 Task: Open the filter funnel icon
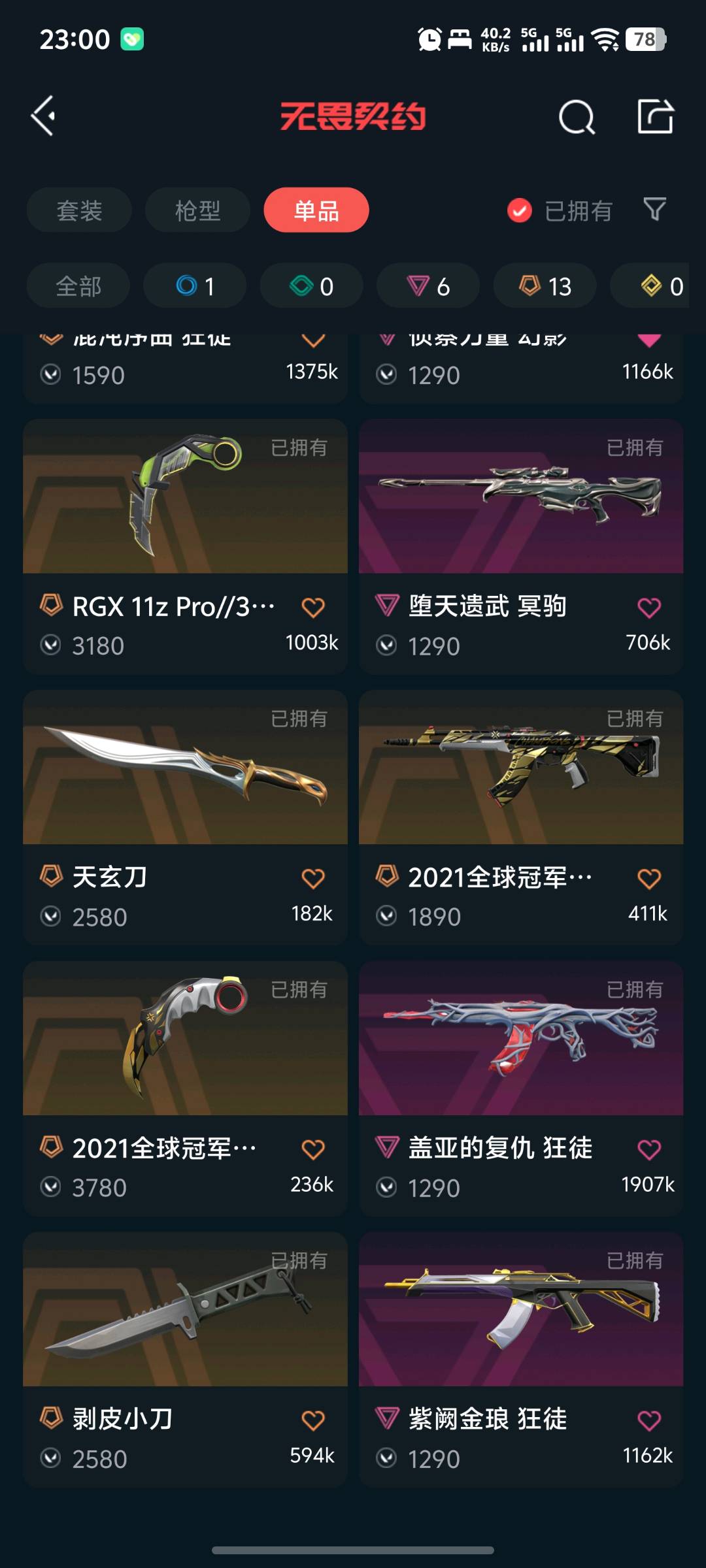(x=654, y=210)
